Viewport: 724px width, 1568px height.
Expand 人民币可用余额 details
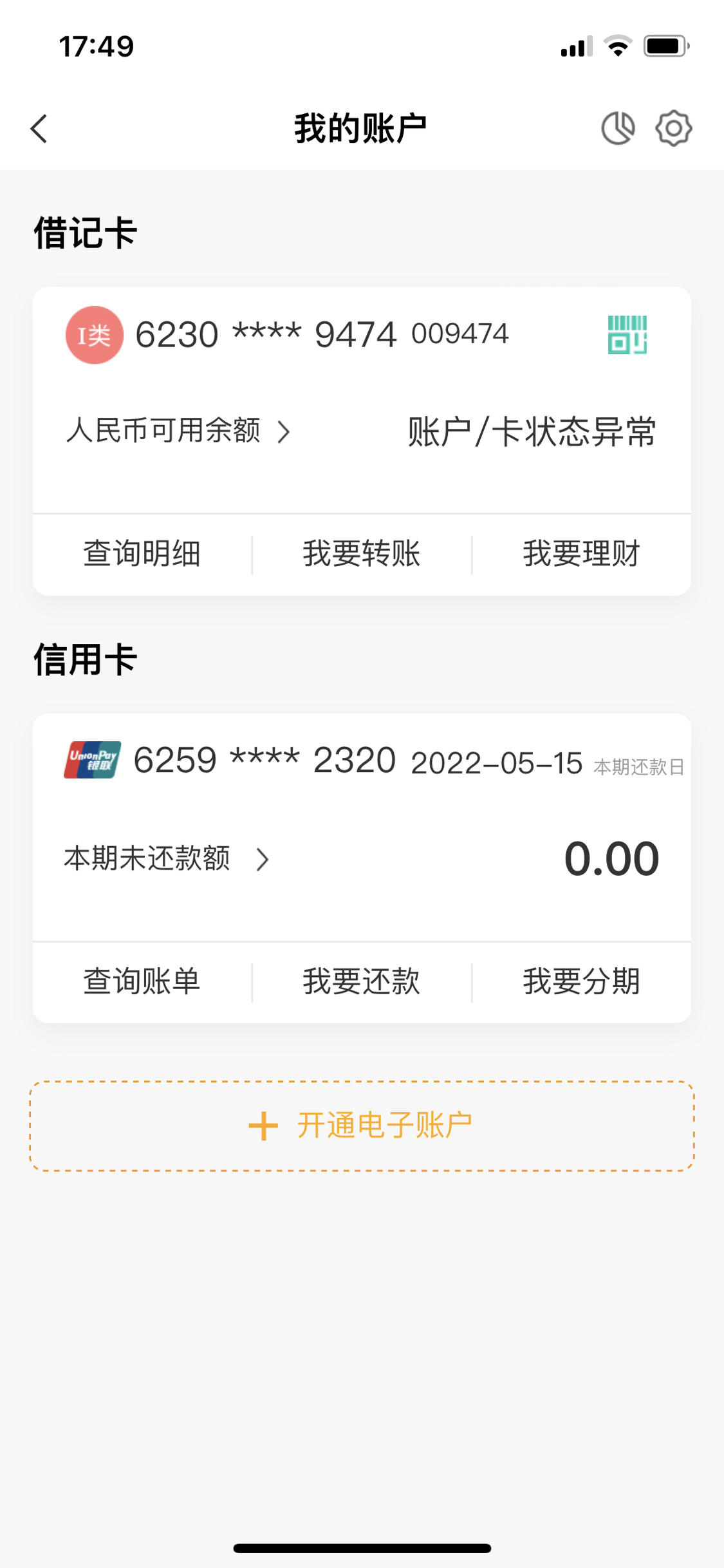(x=178, y=430)
